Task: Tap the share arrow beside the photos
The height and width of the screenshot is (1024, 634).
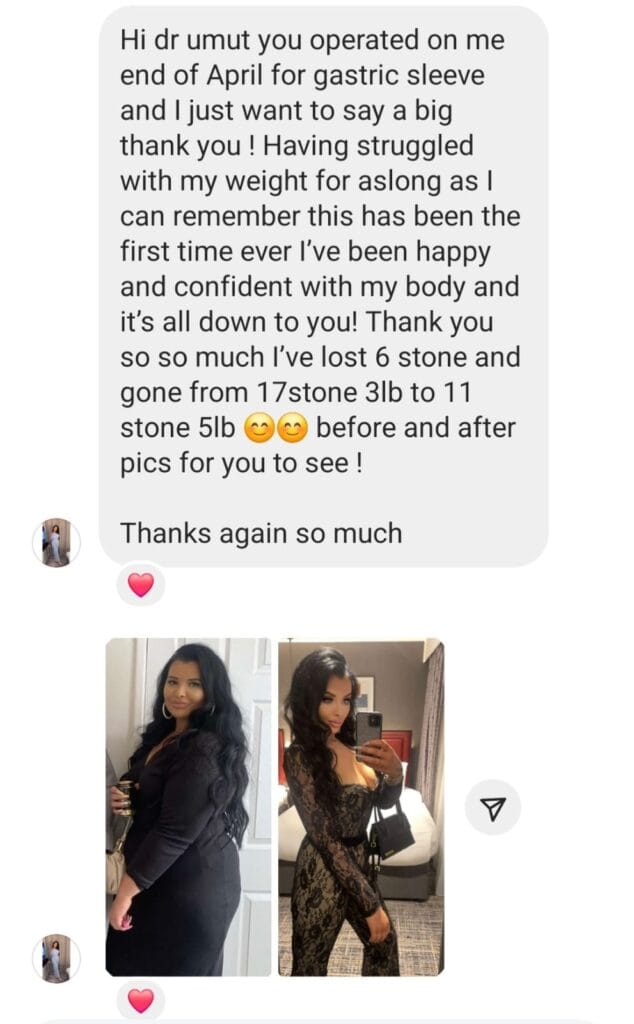Action: [x=492, y=808]
